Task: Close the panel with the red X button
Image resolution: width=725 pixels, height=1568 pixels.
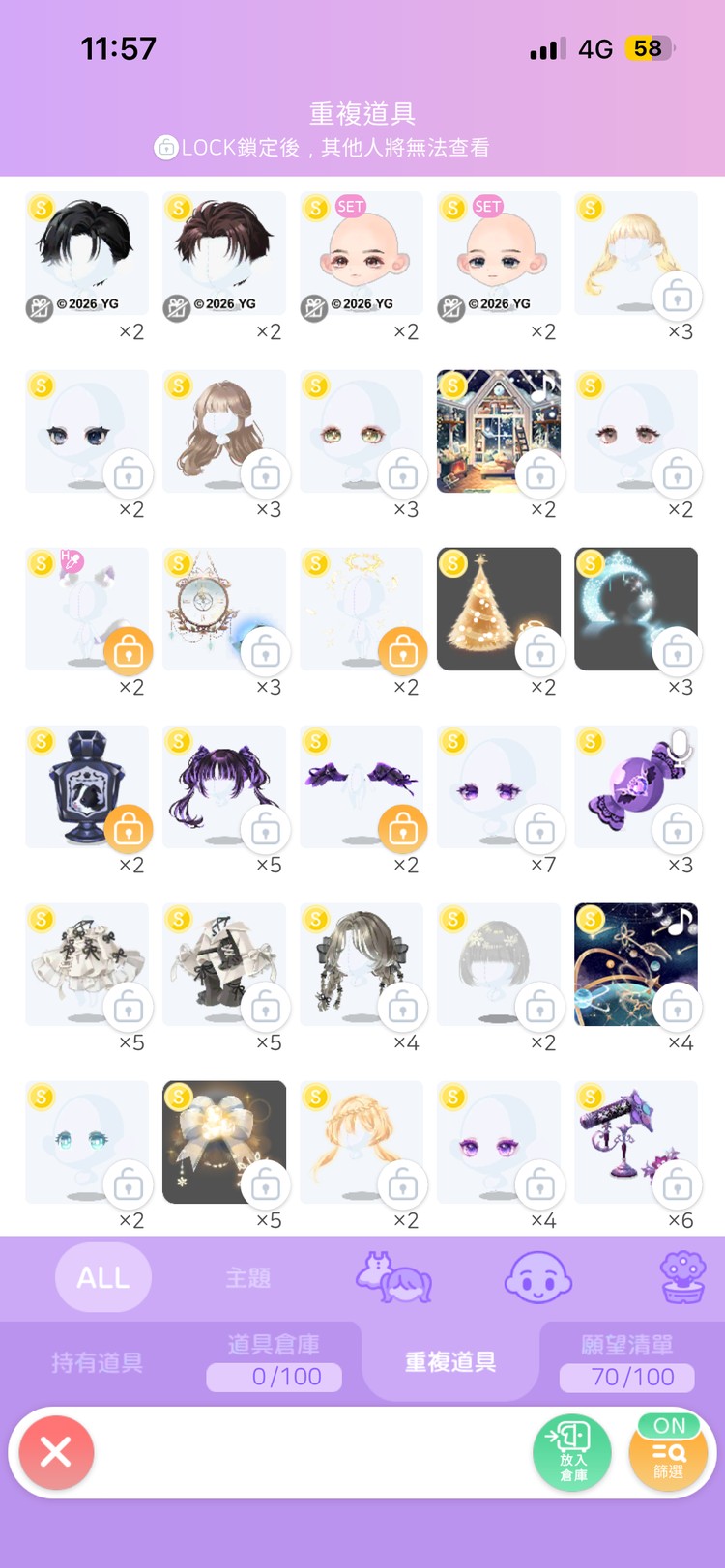Action: pos(55,1451)
